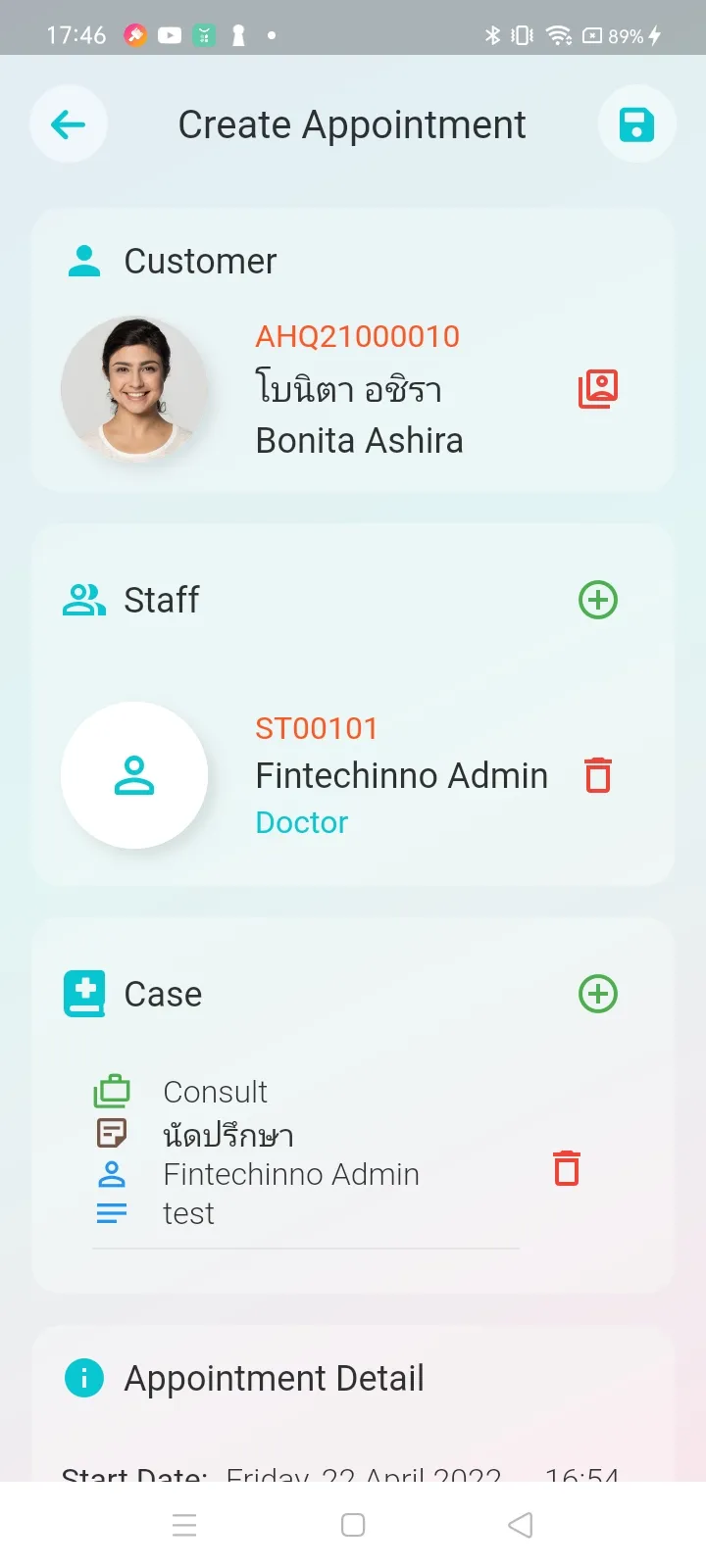706x1568 pixels.
Task: Delete Fintechinno Admin from staff
Action: pos(597,775)
